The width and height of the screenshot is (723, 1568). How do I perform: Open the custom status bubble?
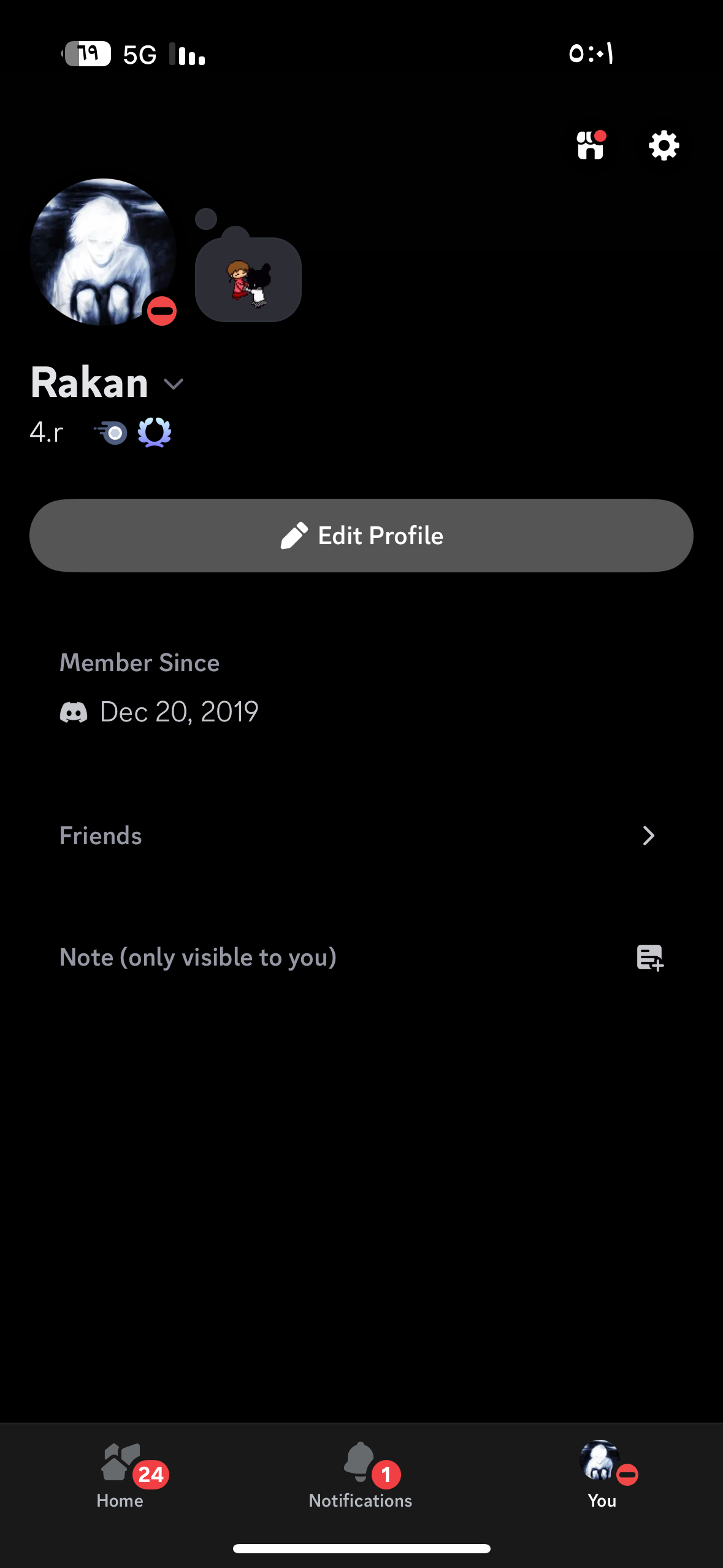pyautogui.click(x=248, y=280)
